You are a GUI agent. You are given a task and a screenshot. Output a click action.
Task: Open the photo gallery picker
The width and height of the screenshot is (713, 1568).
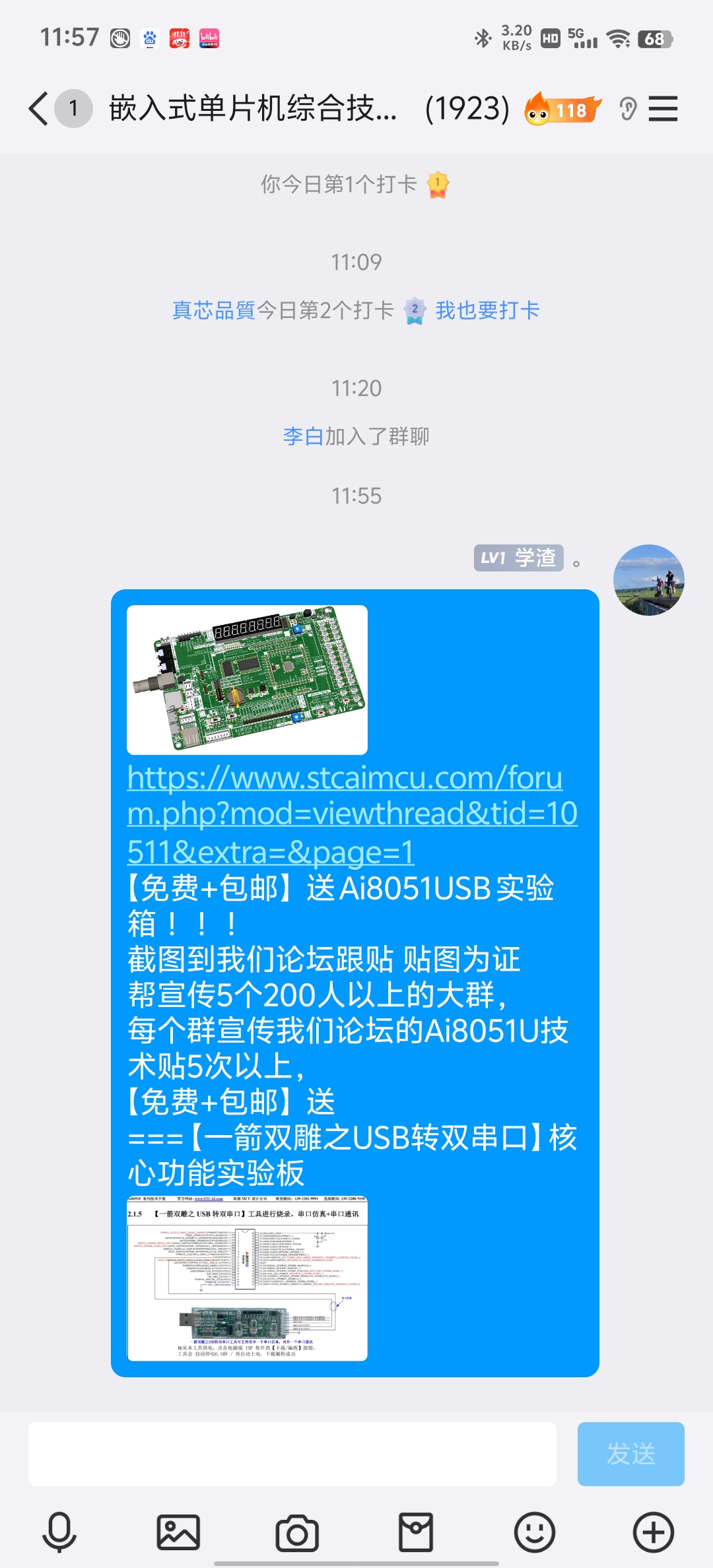tap(178, 1532)
